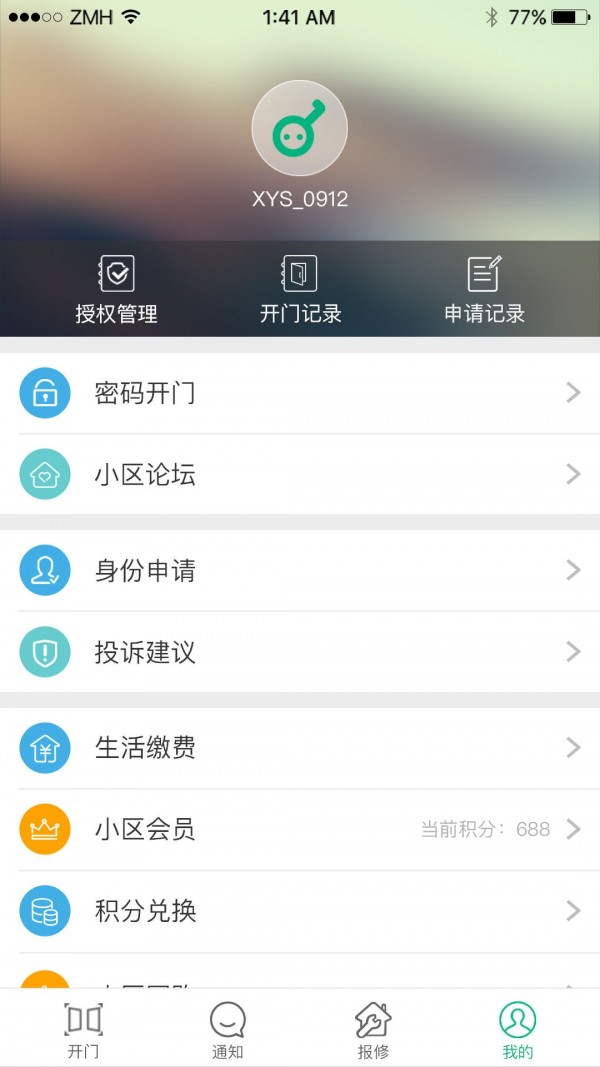
Task: Tap the XYS_0912 profile avatar
Action: (300, 128)
